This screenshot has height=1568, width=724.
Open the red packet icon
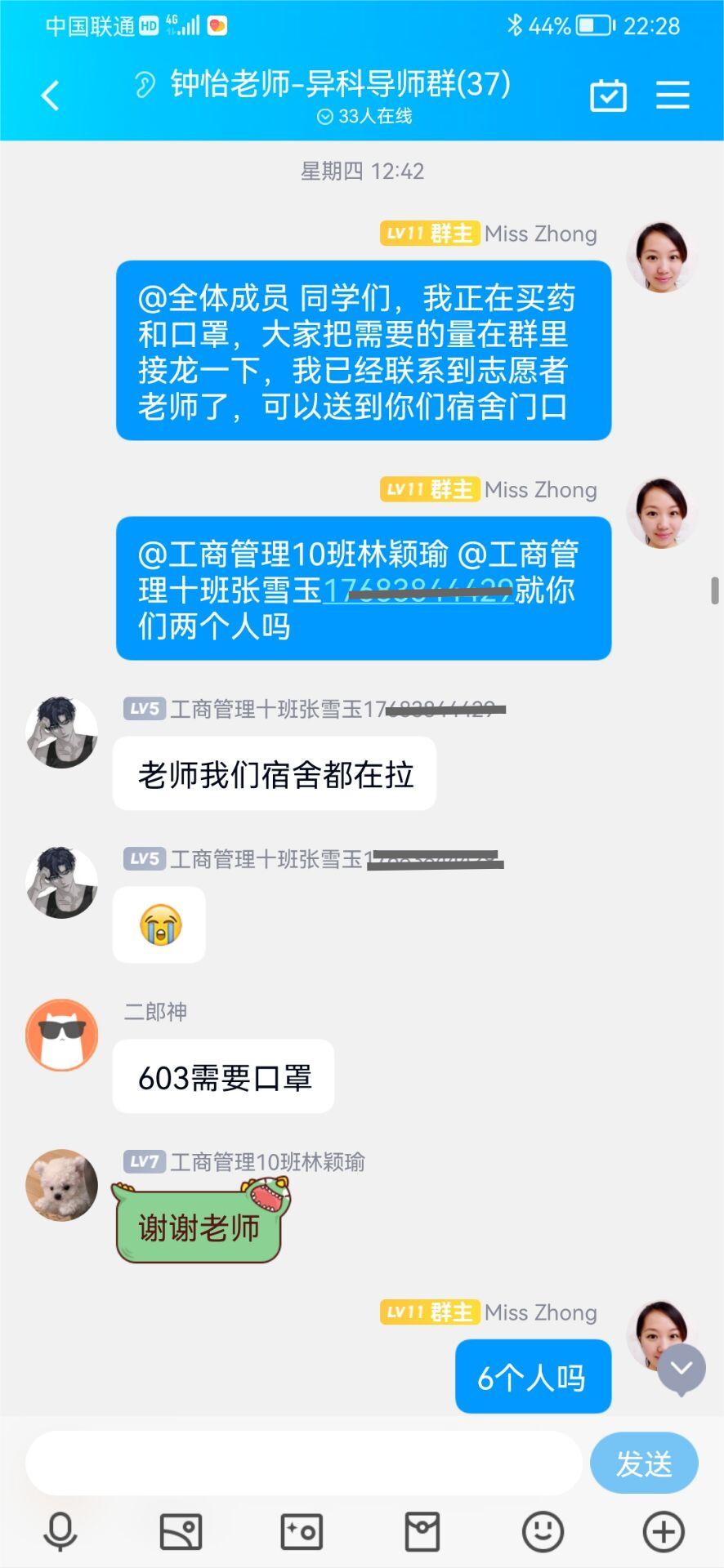coord(422,1532)
